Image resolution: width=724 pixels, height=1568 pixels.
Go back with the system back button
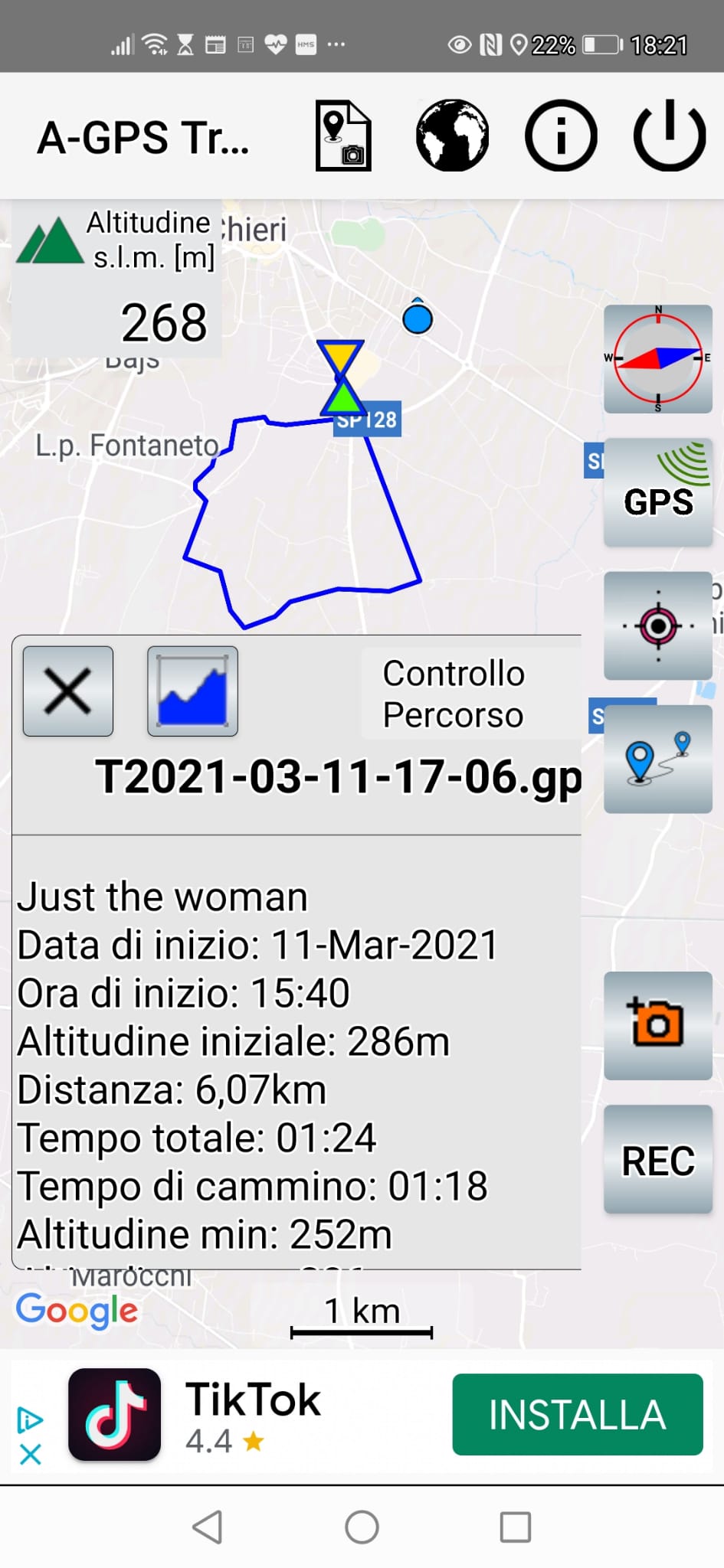tap(208, 1527)
